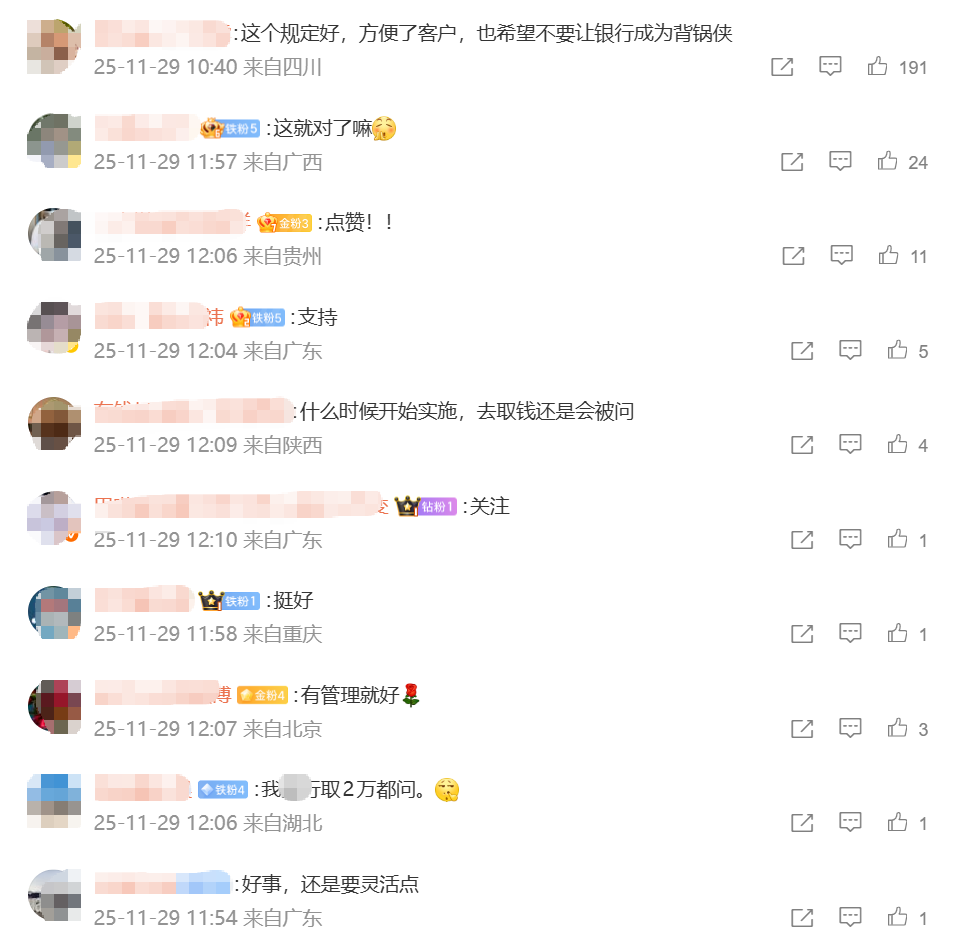Like the comment about 背锅侠 from 四川
Screen dimensions: 954x945
click(877, 67)
